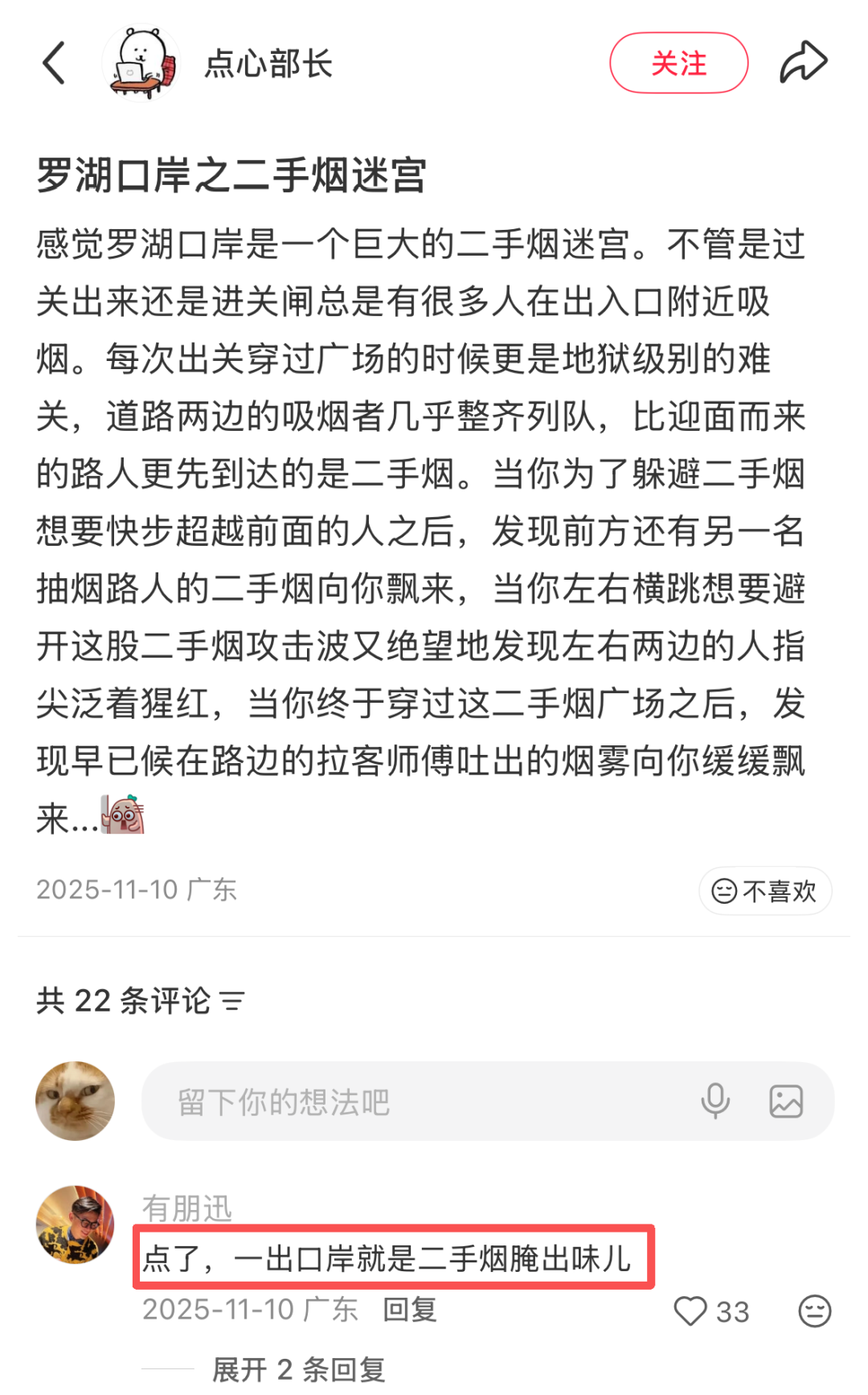This screenshot has height=1395, width=868.
Task: Reply to 有朋迅's comment with 回复
Action: (410, 1310)
